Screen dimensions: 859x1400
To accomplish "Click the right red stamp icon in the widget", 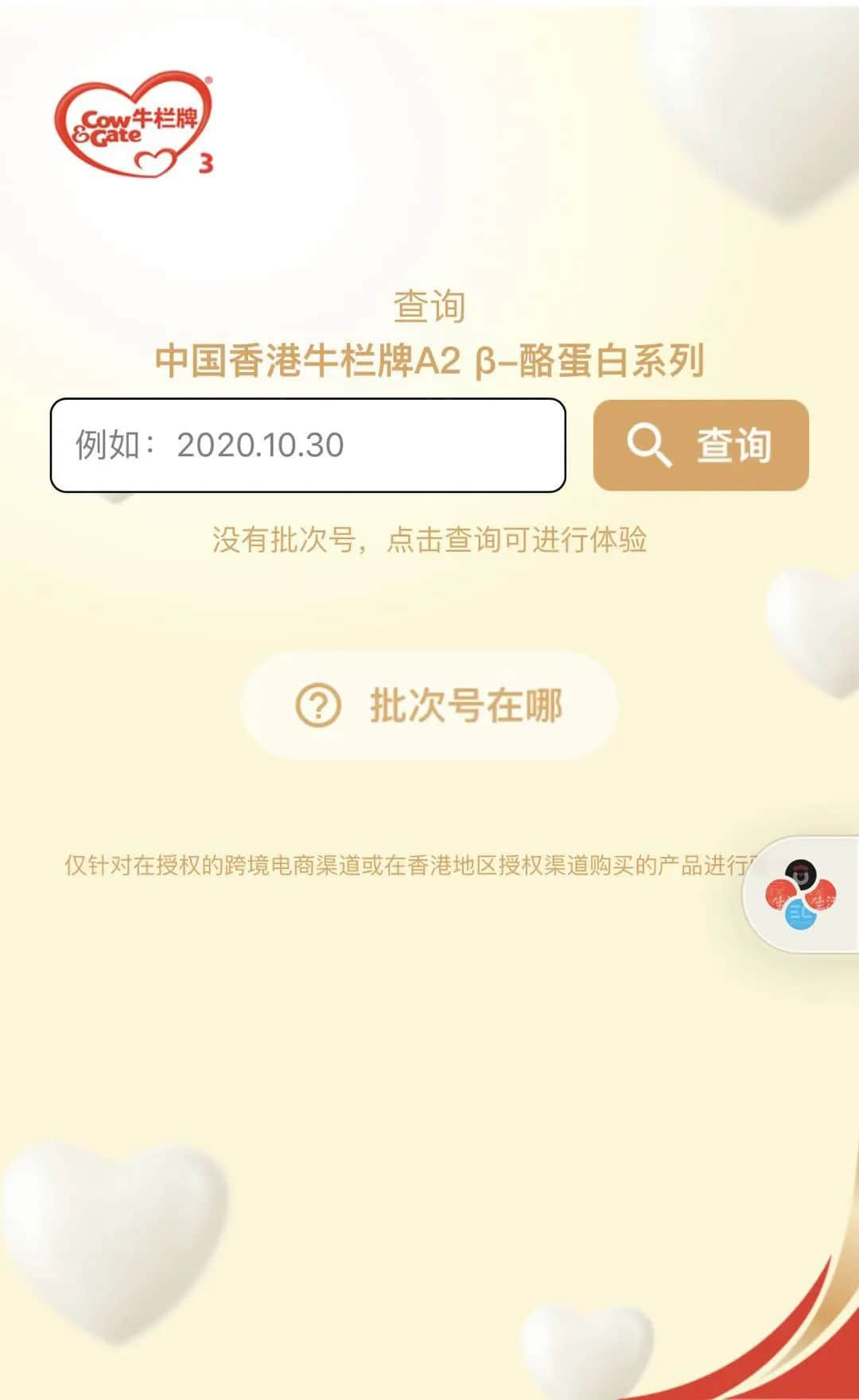I will click(x=822, y=897).
